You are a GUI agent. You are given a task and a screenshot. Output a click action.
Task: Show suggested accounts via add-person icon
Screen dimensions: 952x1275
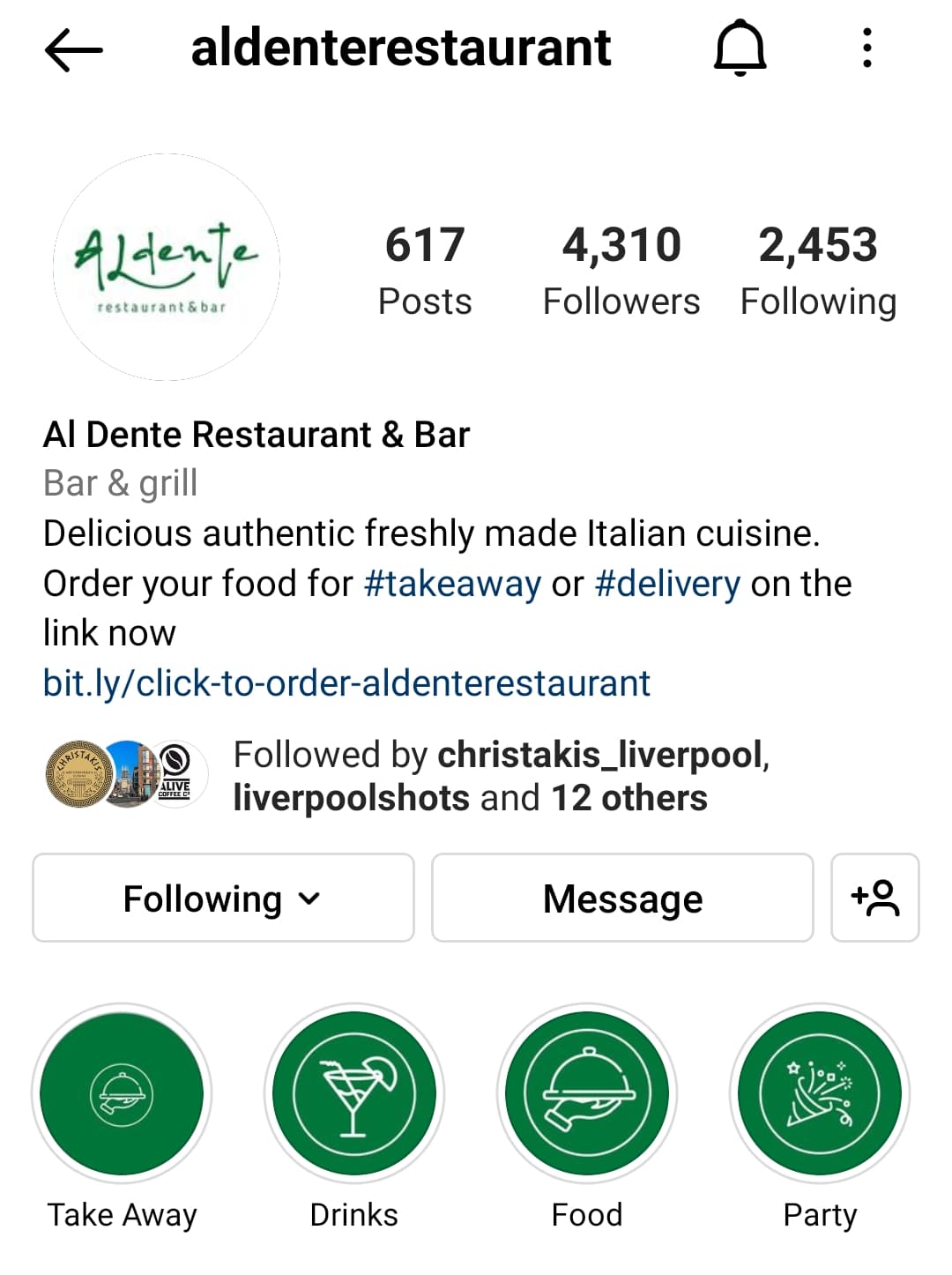(874, 898)
